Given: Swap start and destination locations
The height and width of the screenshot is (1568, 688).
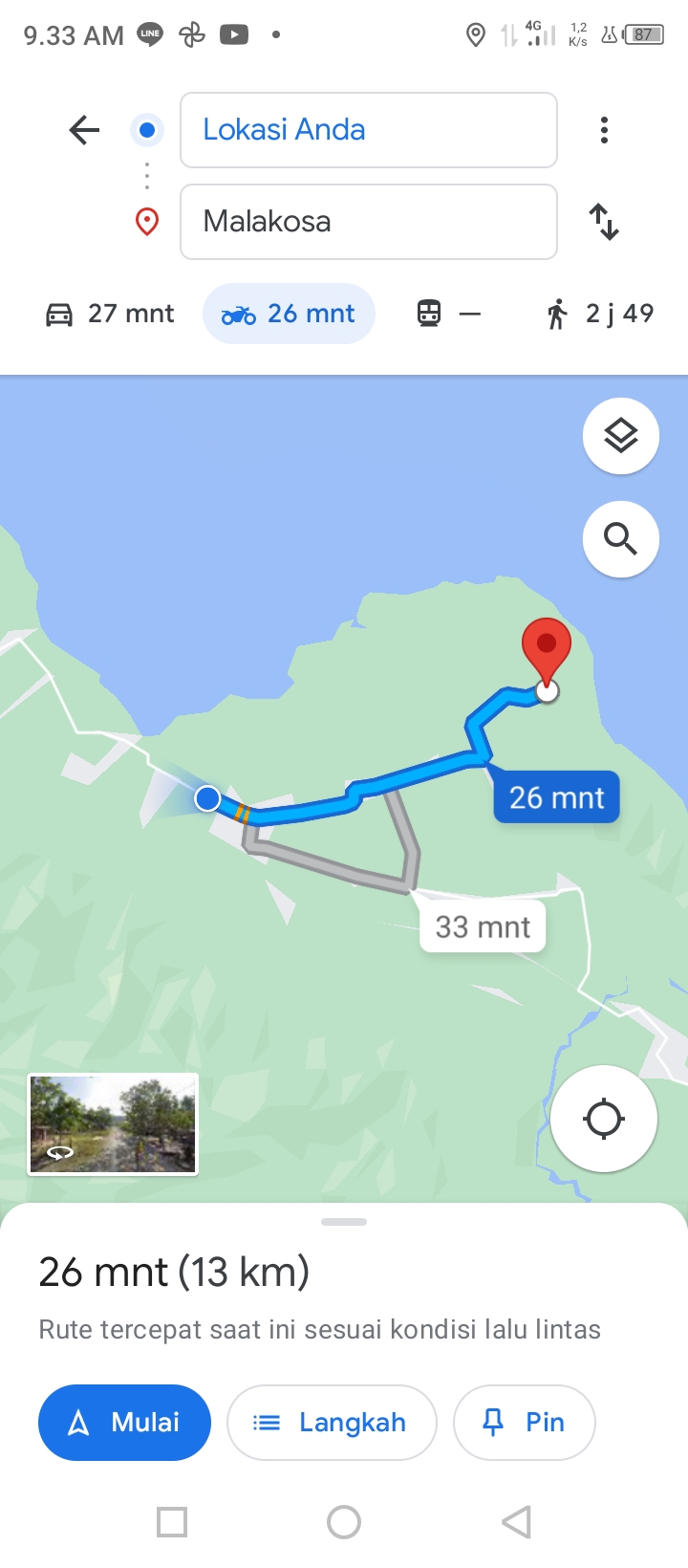Looking at the screenshot, I should pos(604,222).
